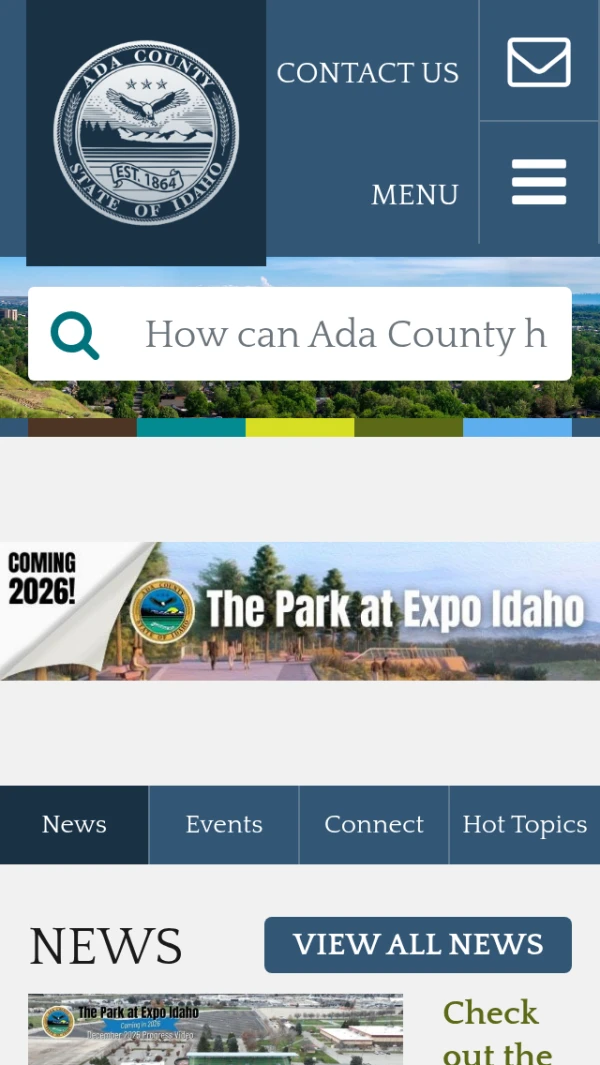Tap the Ada County seal logo
The image size is (600, 1065).
pos(146,133)
